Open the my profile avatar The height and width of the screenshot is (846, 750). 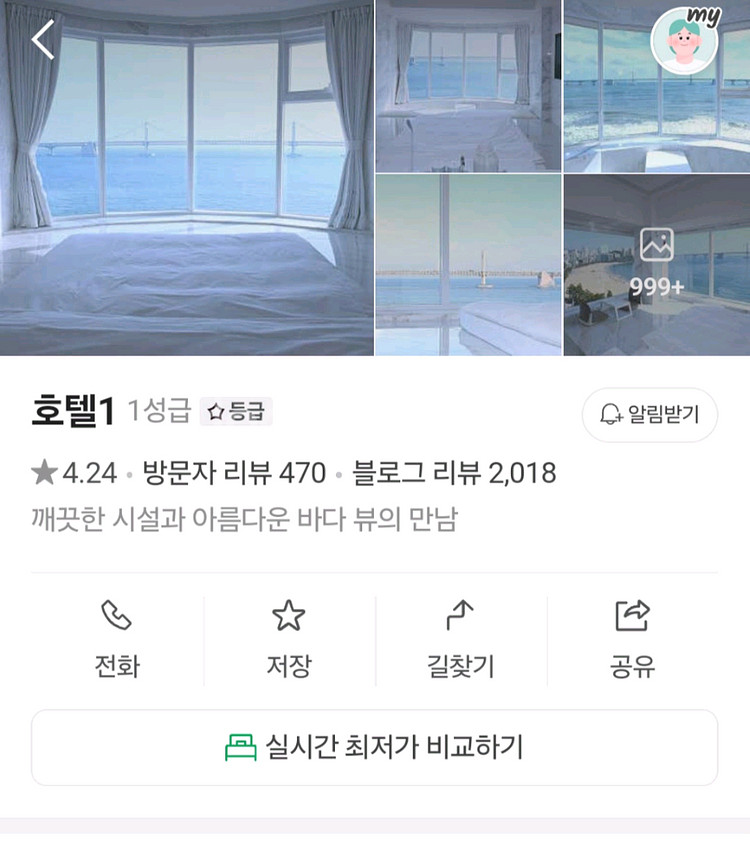tap(686, 40)
